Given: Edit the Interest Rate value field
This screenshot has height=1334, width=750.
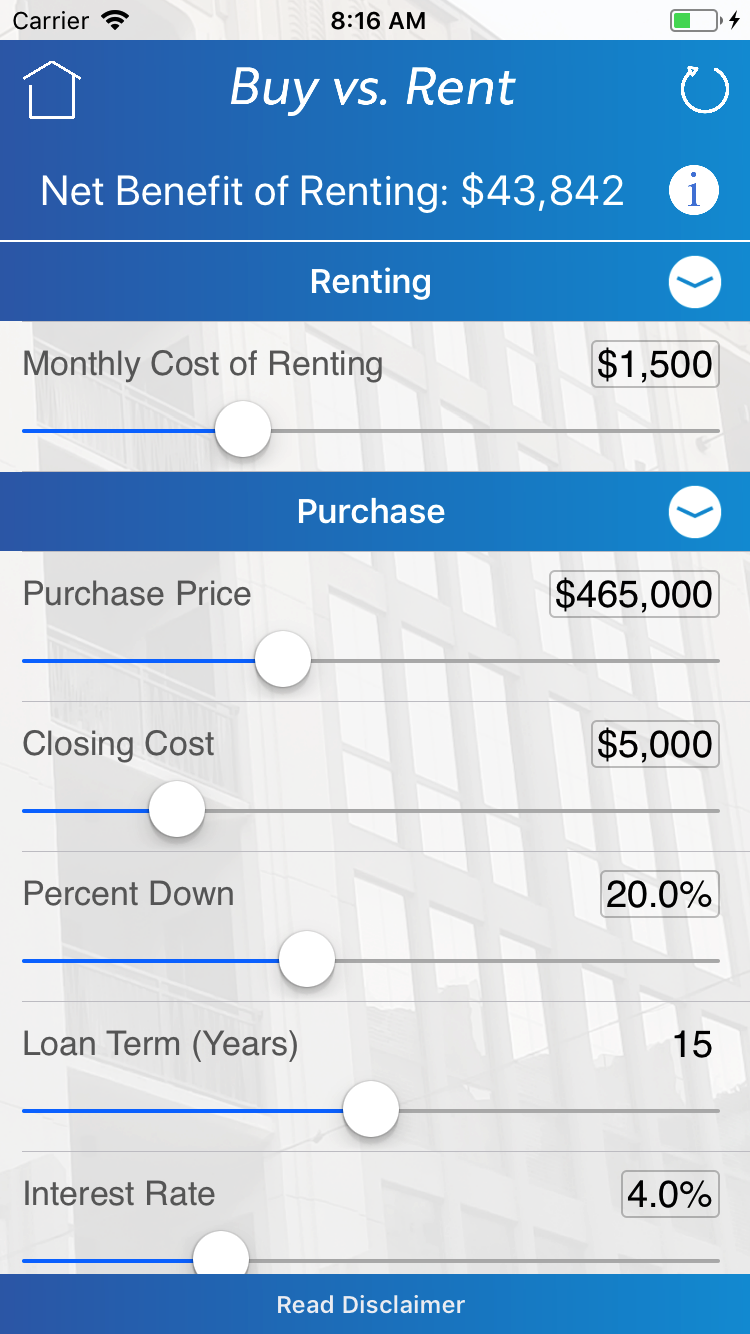Looking at the screenshot, I should pos(669,1195).
